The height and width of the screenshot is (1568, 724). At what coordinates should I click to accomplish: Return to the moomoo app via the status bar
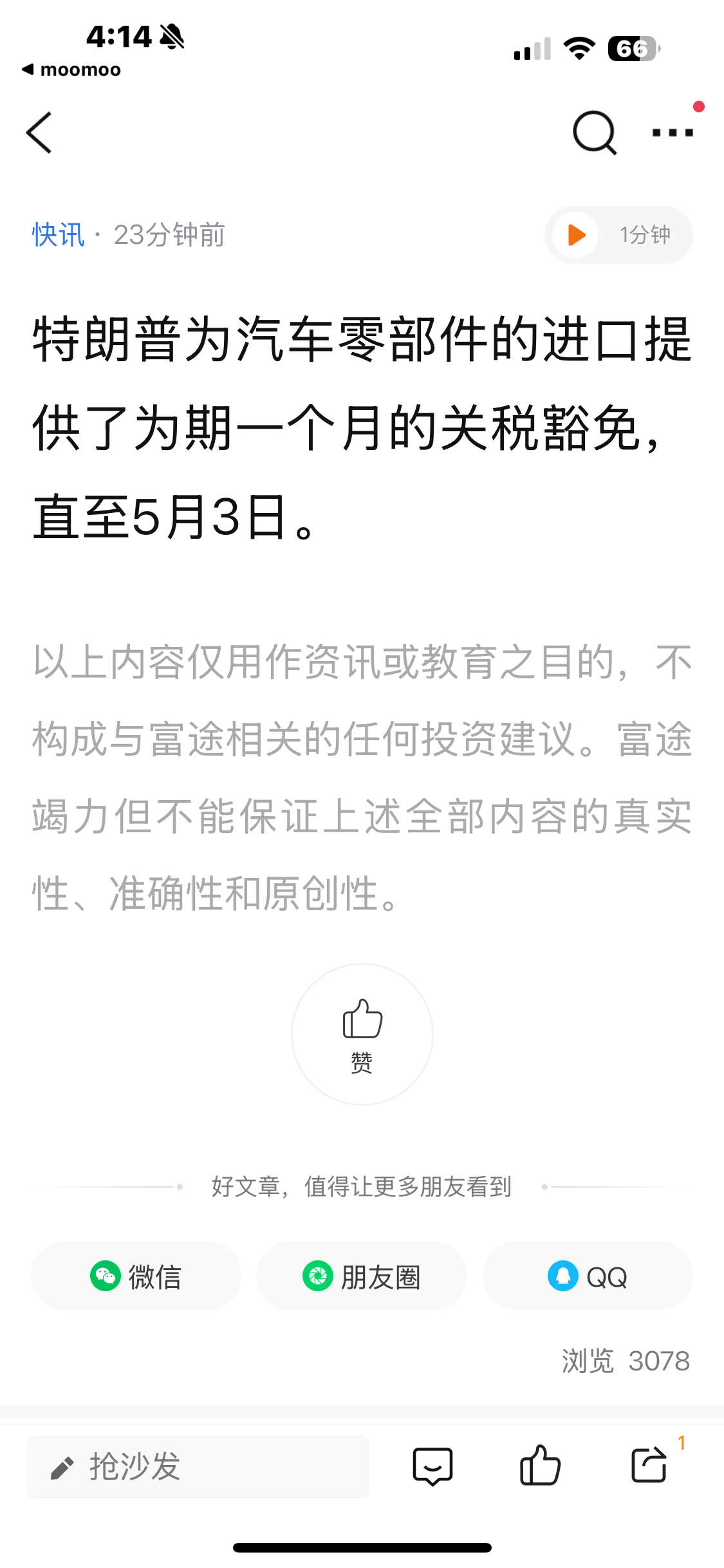71,70
